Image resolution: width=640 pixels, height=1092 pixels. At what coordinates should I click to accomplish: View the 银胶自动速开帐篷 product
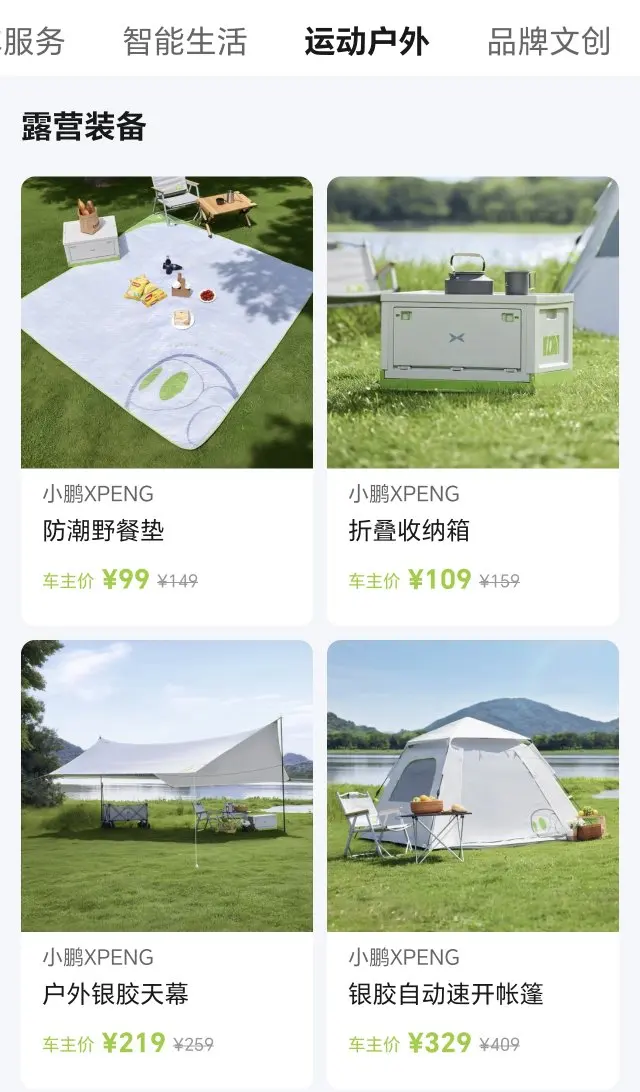(x=473, y=863)
